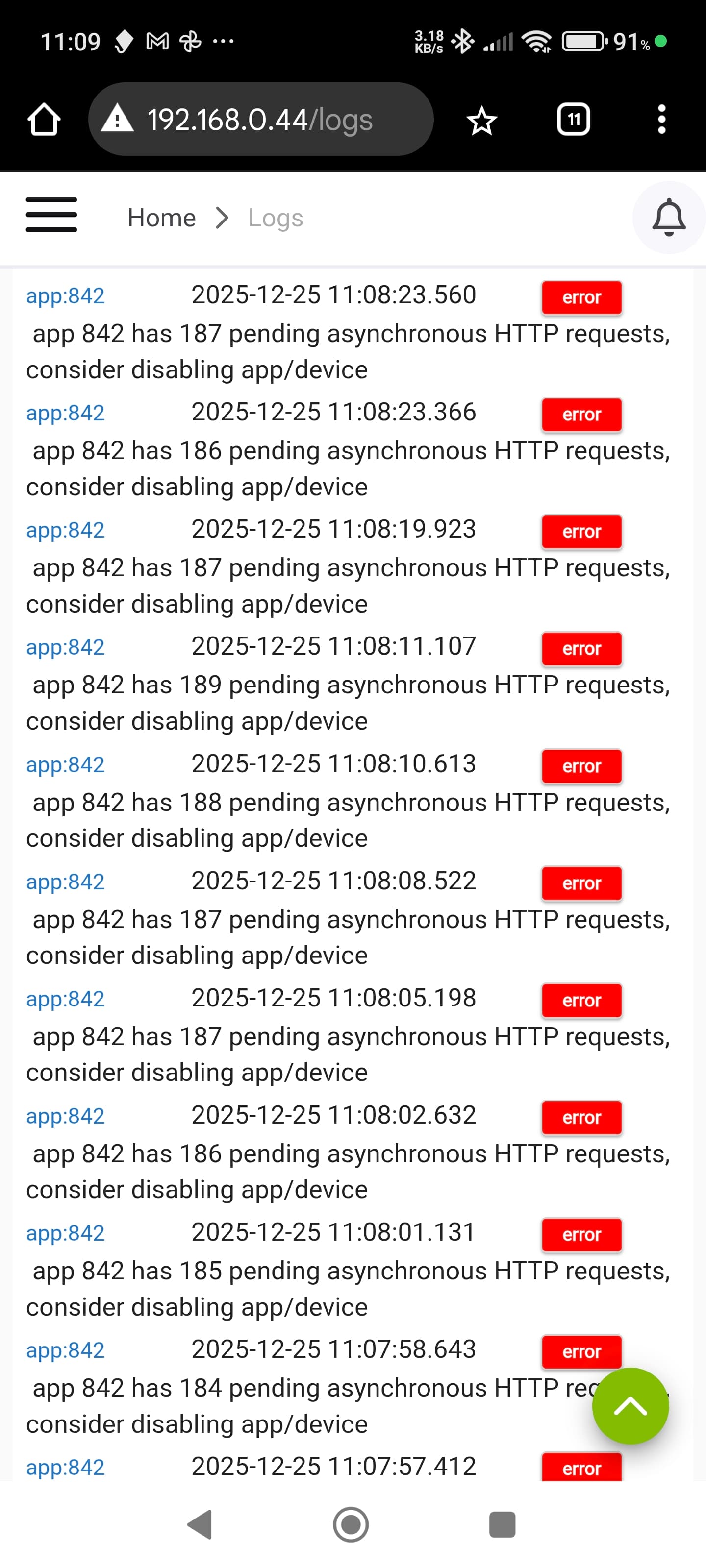Viewport: 706px width, 1568px height.
Task: Open the notifications bell
Action: 668,217
